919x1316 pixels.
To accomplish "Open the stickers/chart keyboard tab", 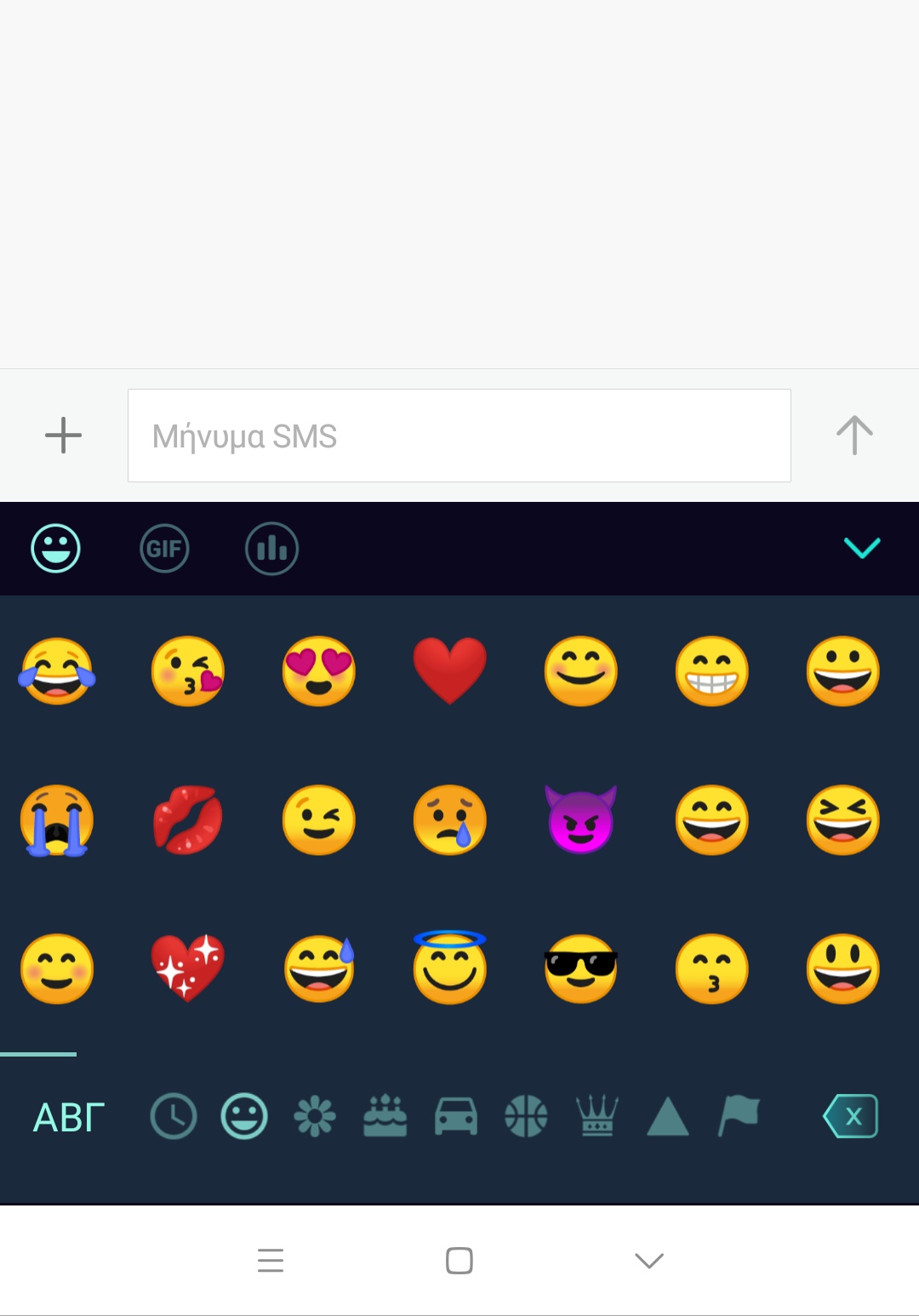I will (x=271, y=549).
